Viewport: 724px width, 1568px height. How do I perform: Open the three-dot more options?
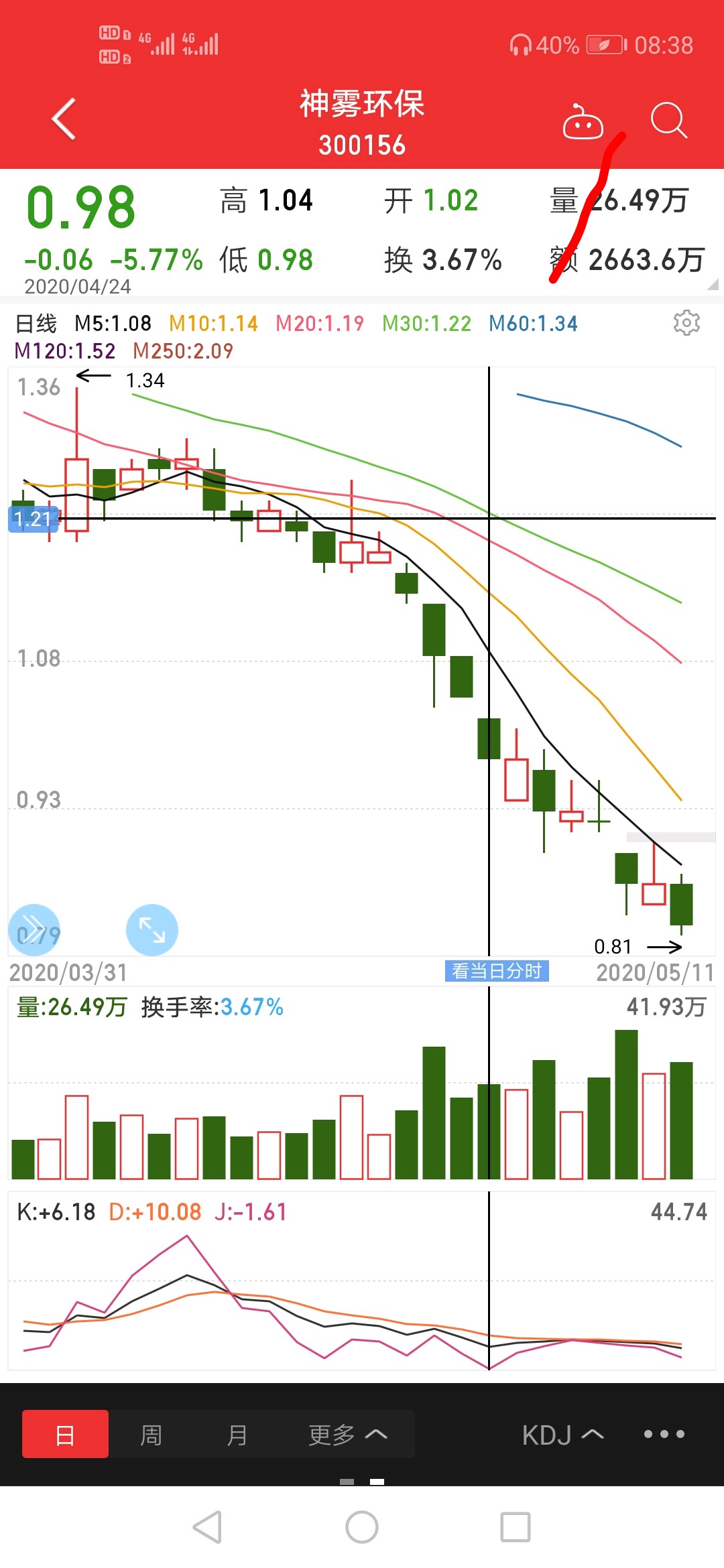tap(664, 1434)
